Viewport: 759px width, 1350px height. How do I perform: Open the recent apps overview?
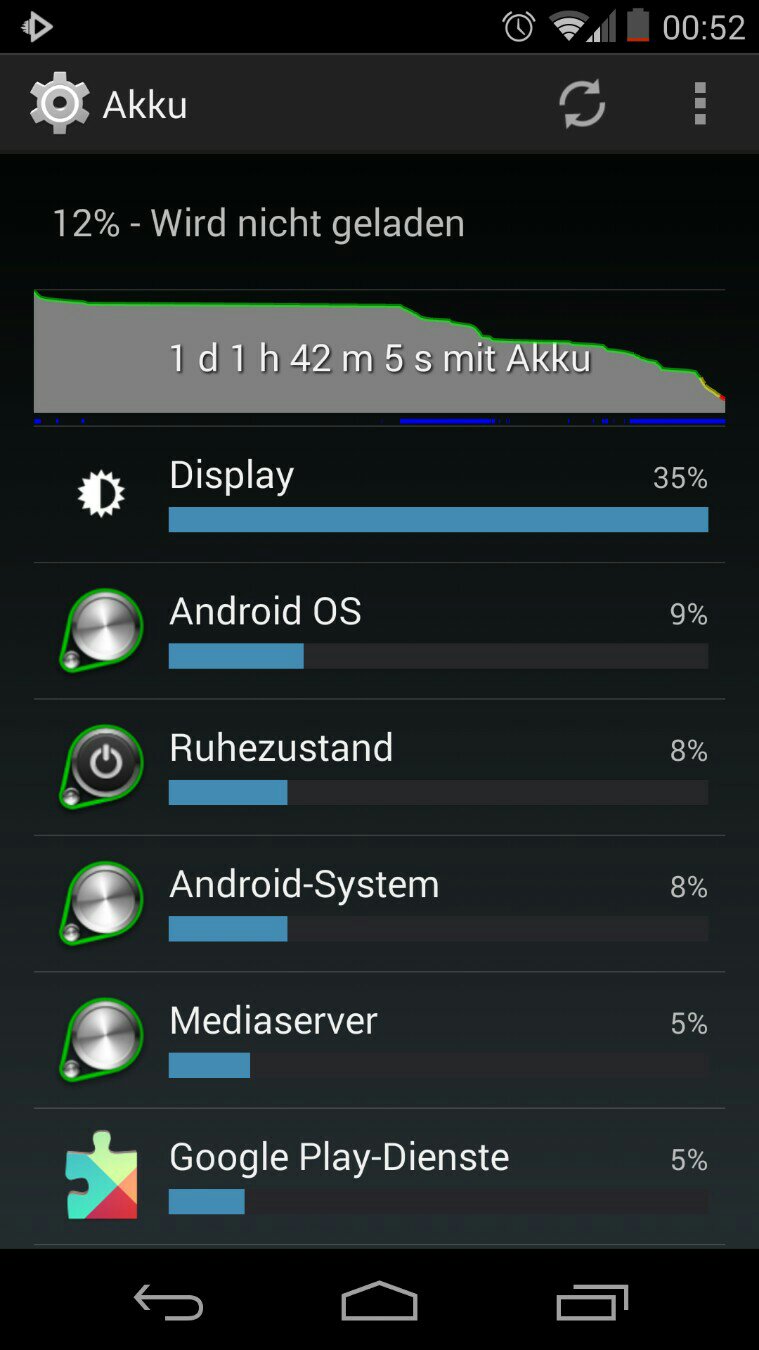pos(592,1302)
